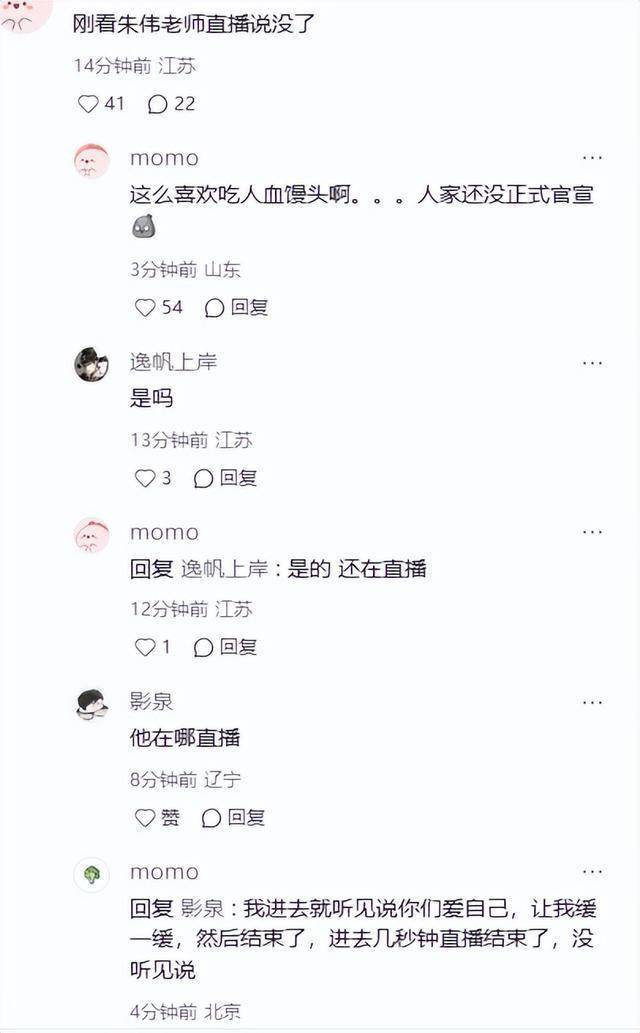Open overflow menu on momo's 我进去就听见 reply

592,872
